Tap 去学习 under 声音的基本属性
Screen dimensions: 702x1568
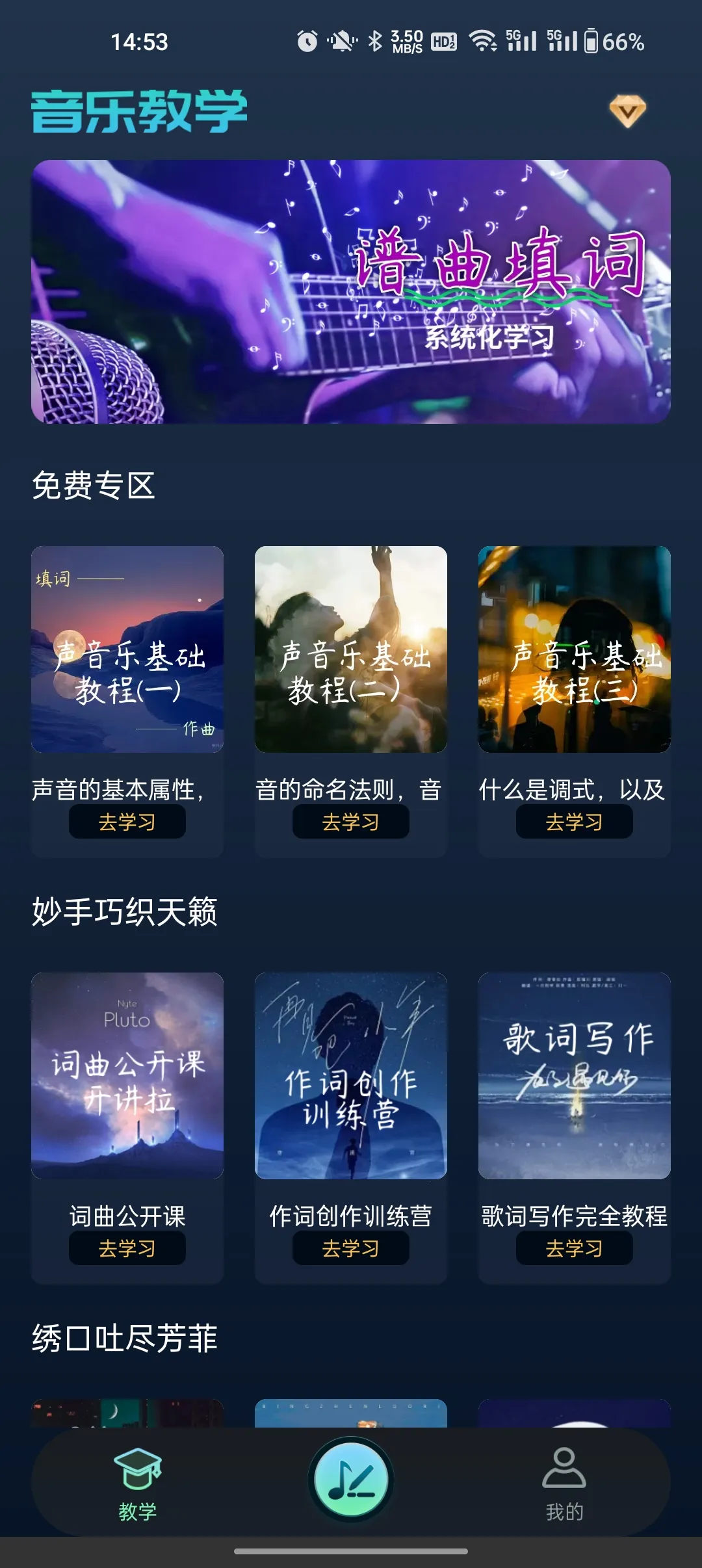coord(127,822)
